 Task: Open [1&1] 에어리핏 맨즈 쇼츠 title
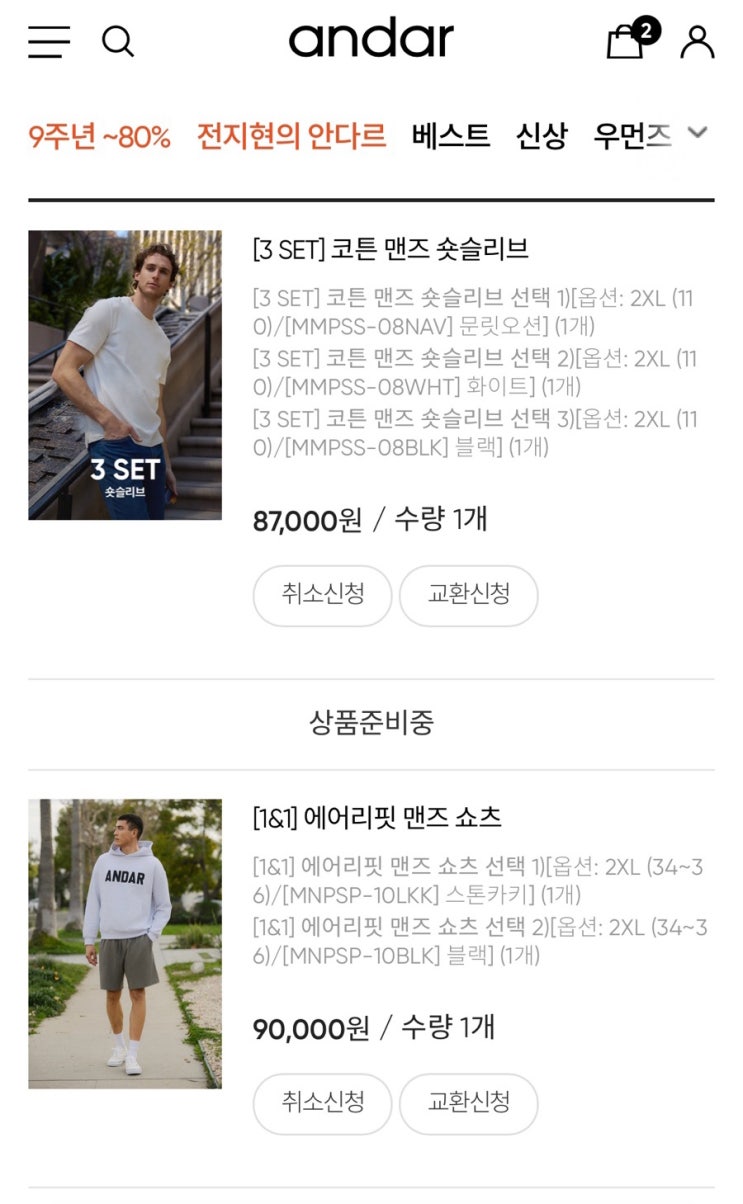tap(377, 818)
